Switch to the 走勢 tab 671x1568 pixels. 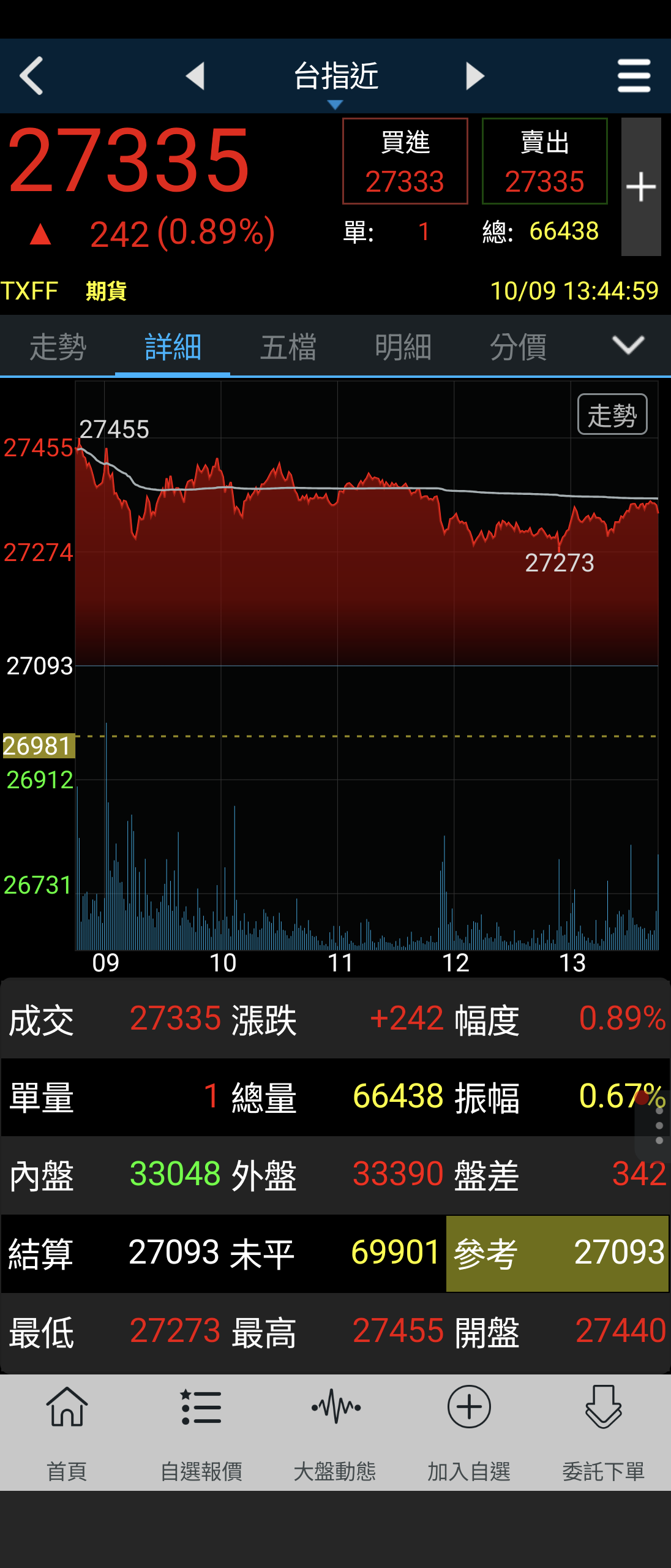click(58, 347)
